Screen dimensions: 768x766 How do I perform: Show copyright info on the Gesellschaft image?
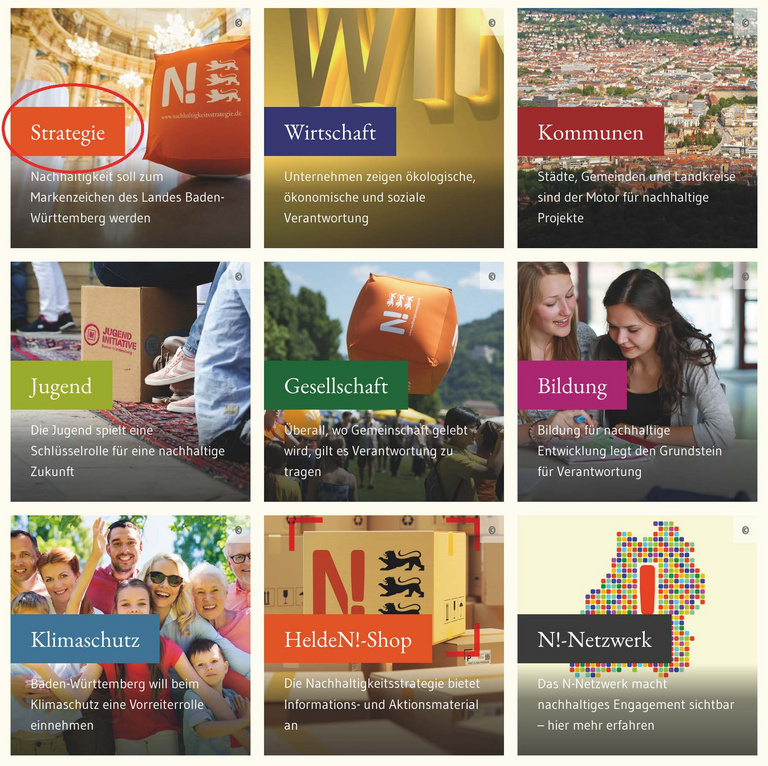point(491,276)
